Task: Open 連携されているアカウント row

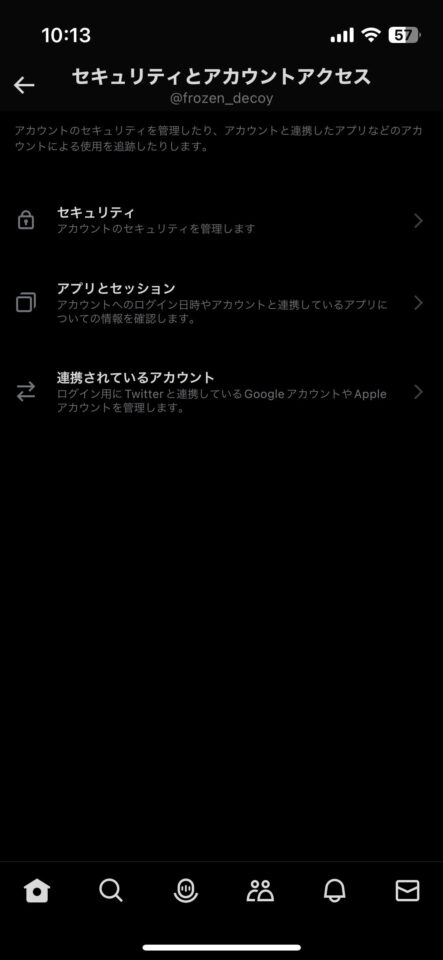Action: [x=222, y=392]
